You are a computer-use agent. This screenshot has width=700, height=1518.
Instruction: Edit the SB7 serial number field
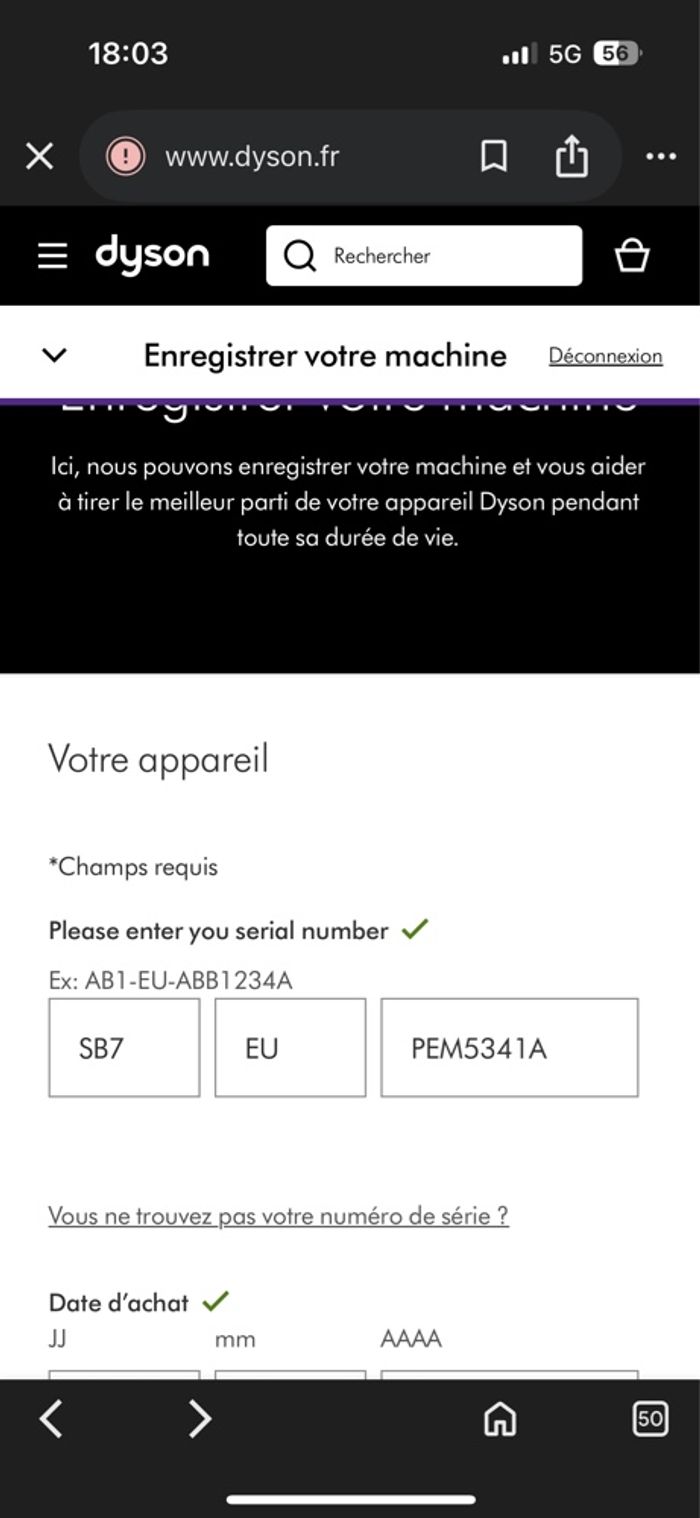click(124, 1048)
